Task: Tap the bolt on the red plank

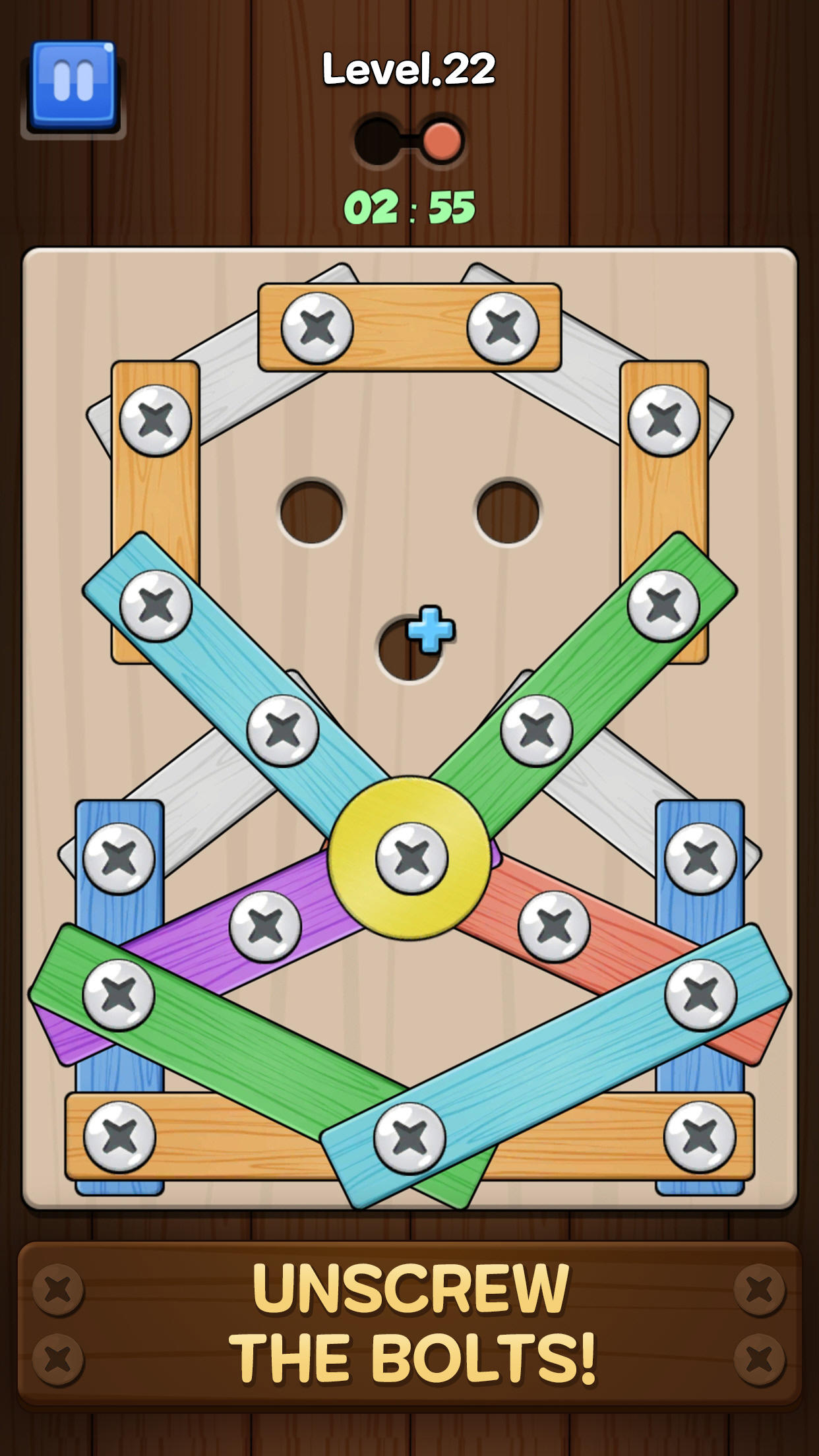Action: [554, 926]
